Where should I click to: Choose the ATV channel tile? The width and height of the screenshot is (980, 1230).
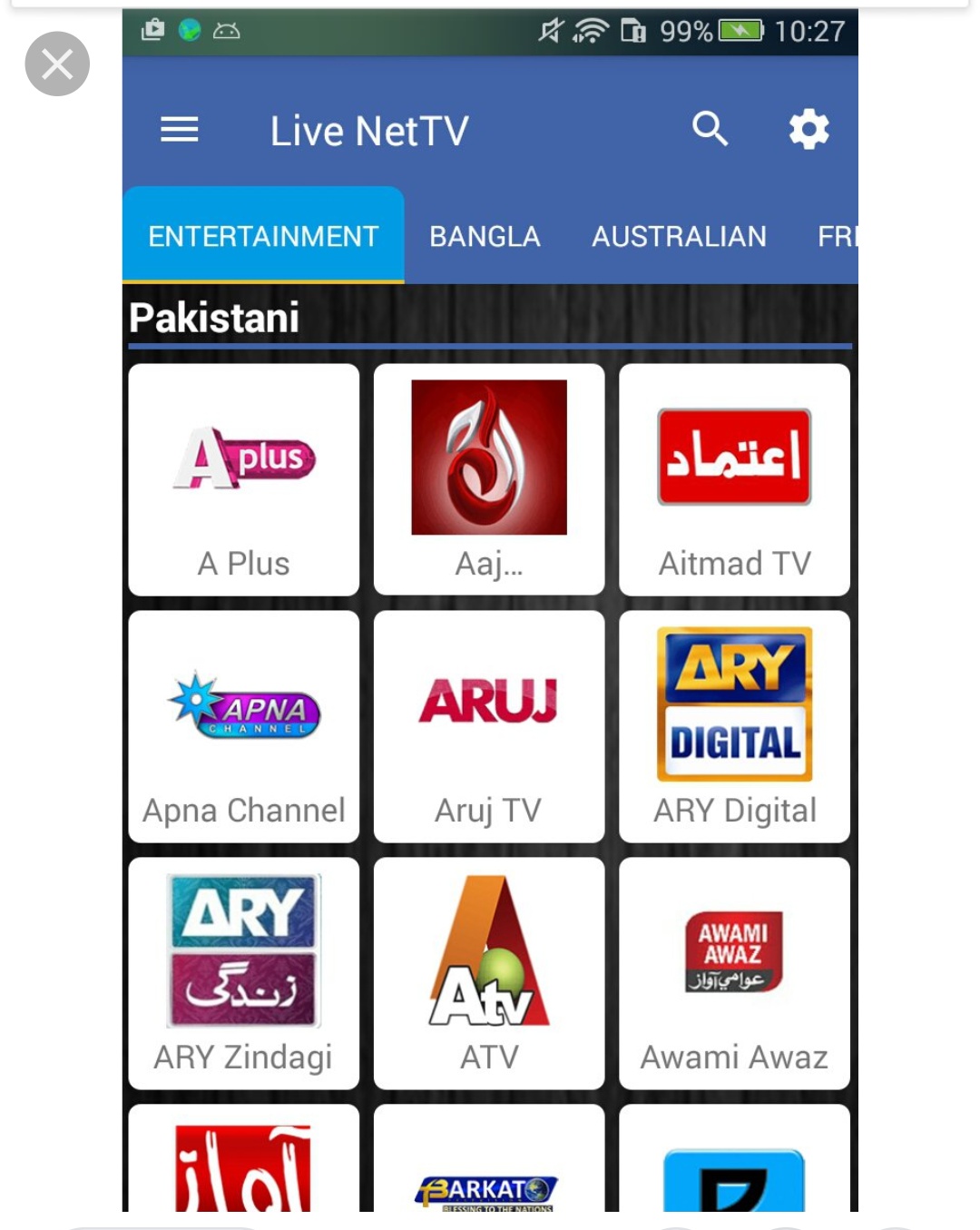[489, 973]
